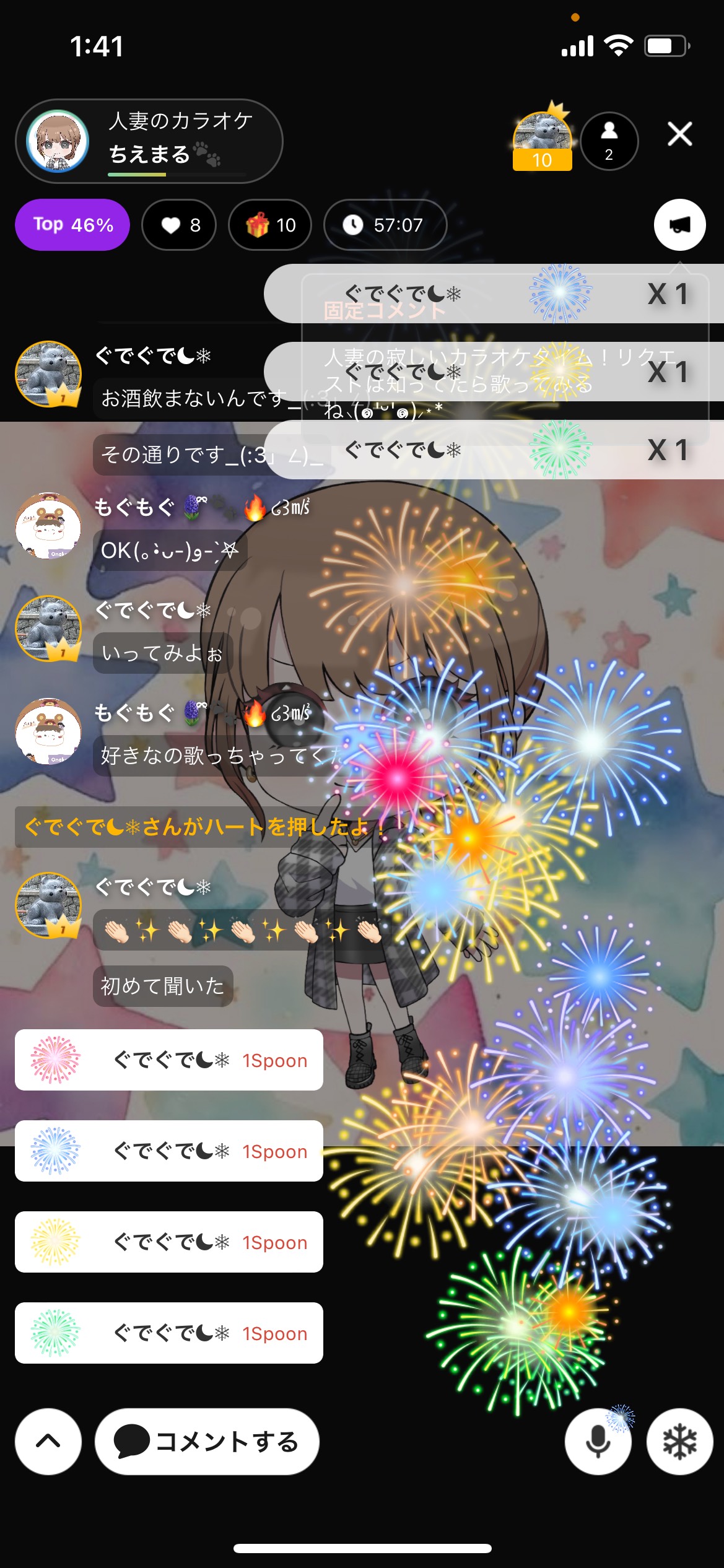This screenshot has height=1568, width=724.
Task: Tap the Top 46% ranking chip
Action: pos(72,225)
